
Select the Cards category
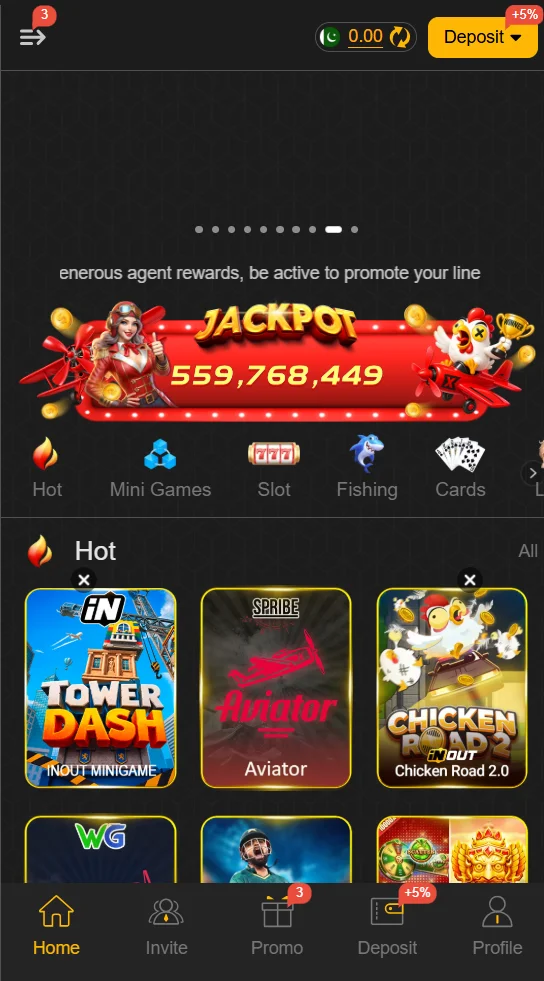point(460,468)
